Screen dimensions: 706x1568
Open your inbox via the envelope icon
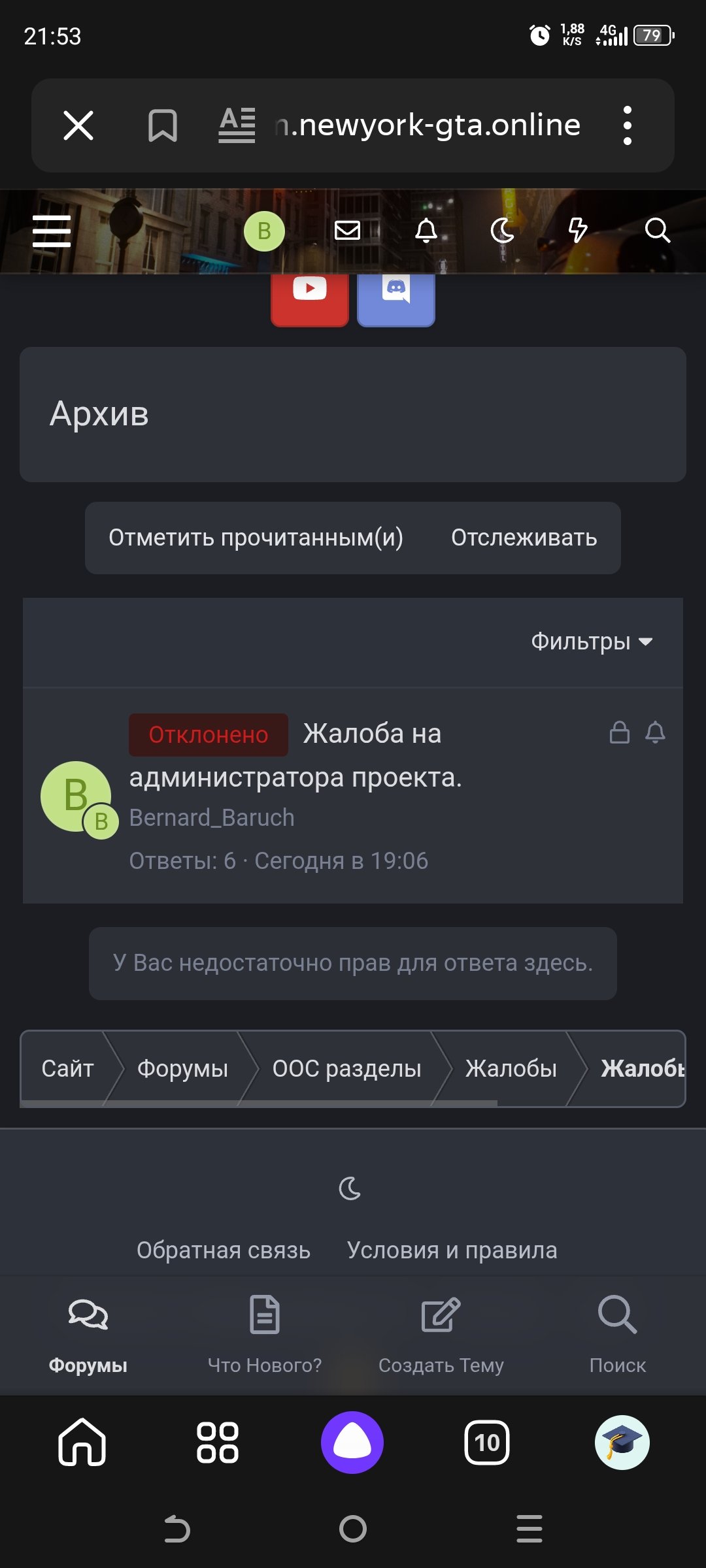(x=348, y=230)
